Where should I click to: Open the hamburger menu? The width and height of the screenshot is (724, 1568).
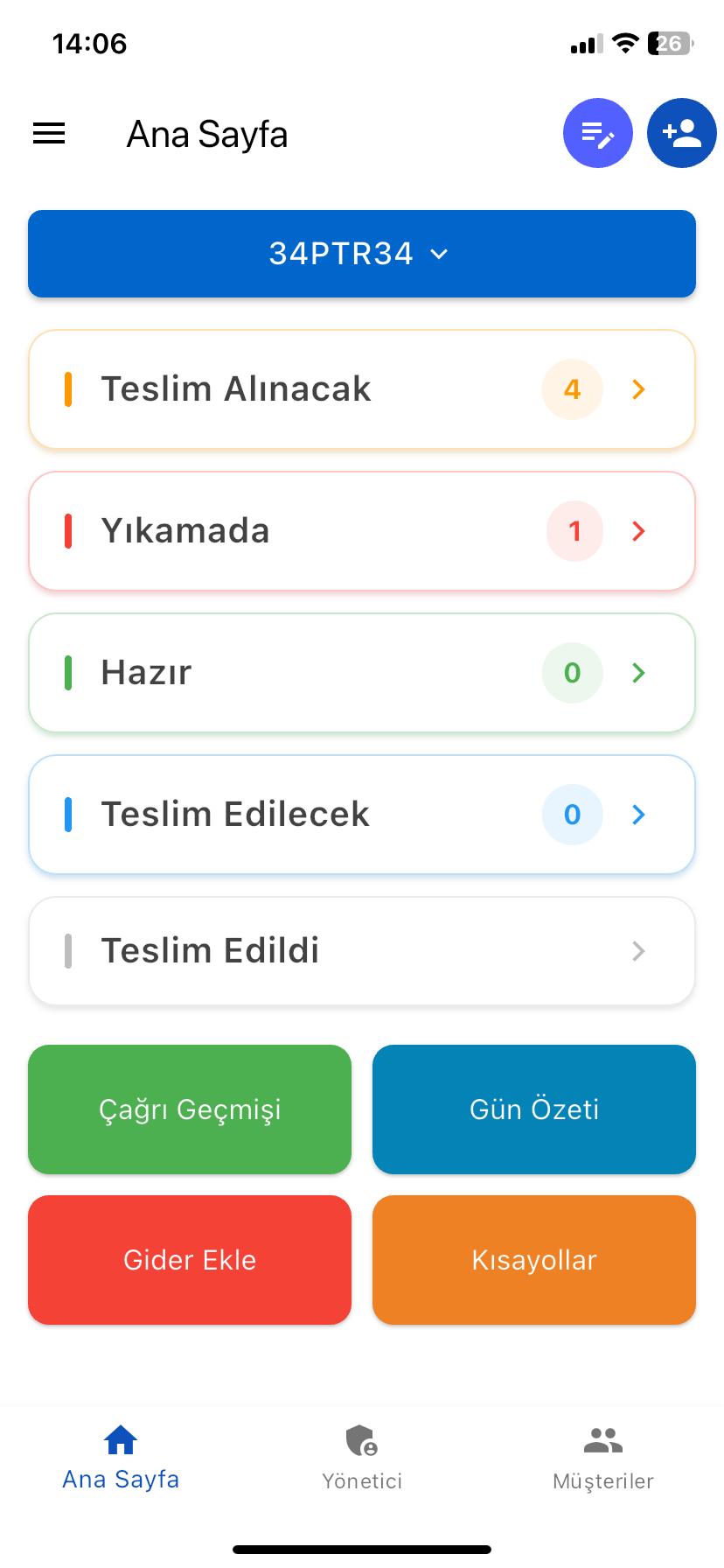tap(48, 133)
